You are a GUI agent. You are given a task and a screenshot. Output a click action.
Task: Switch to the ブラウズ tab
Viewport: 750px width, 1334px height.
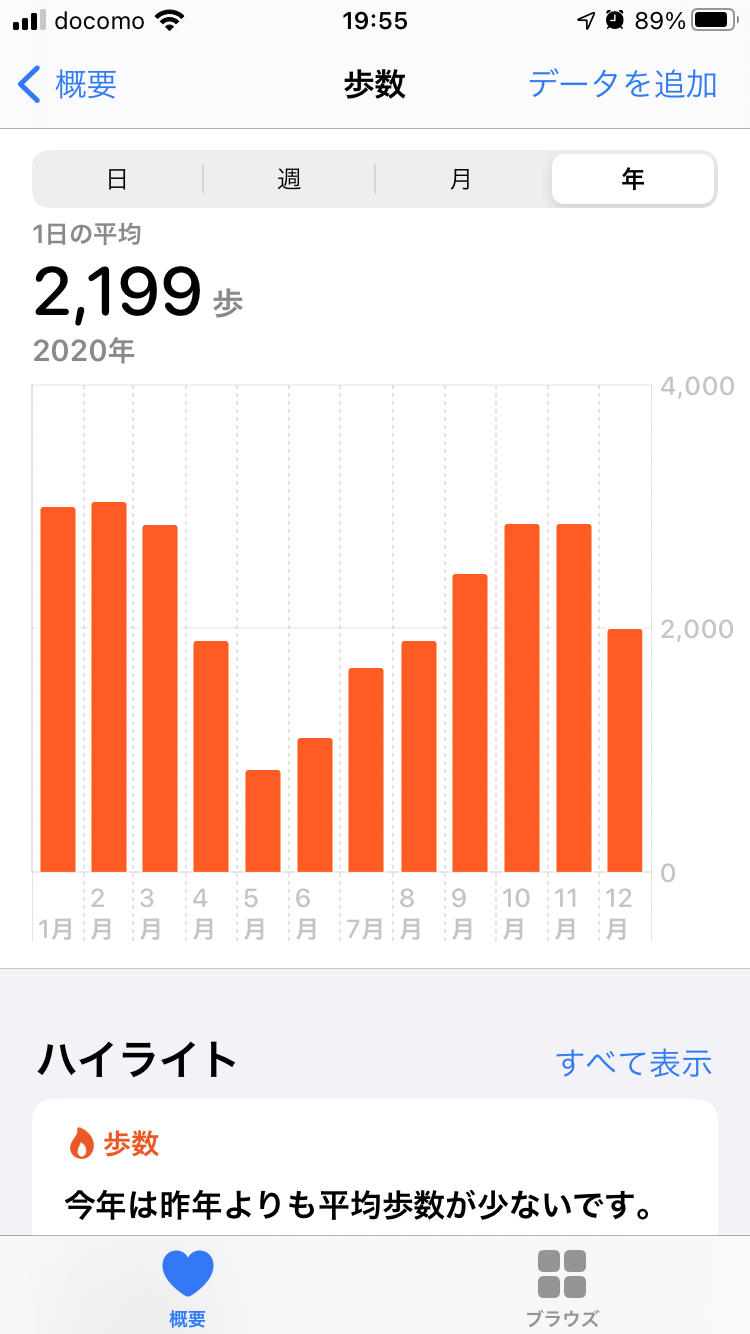tap(562, 1287)
